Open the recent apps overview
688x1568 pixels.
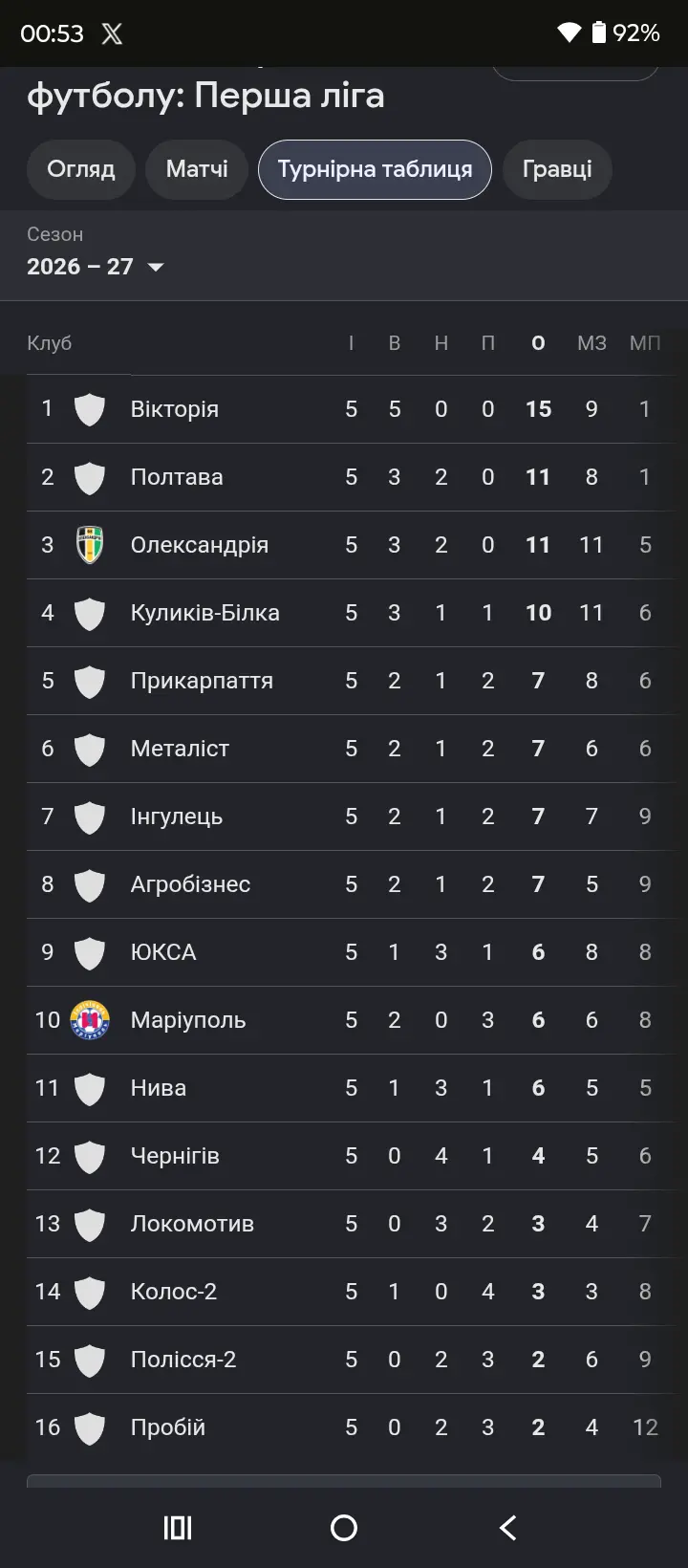pos(179,1528)
